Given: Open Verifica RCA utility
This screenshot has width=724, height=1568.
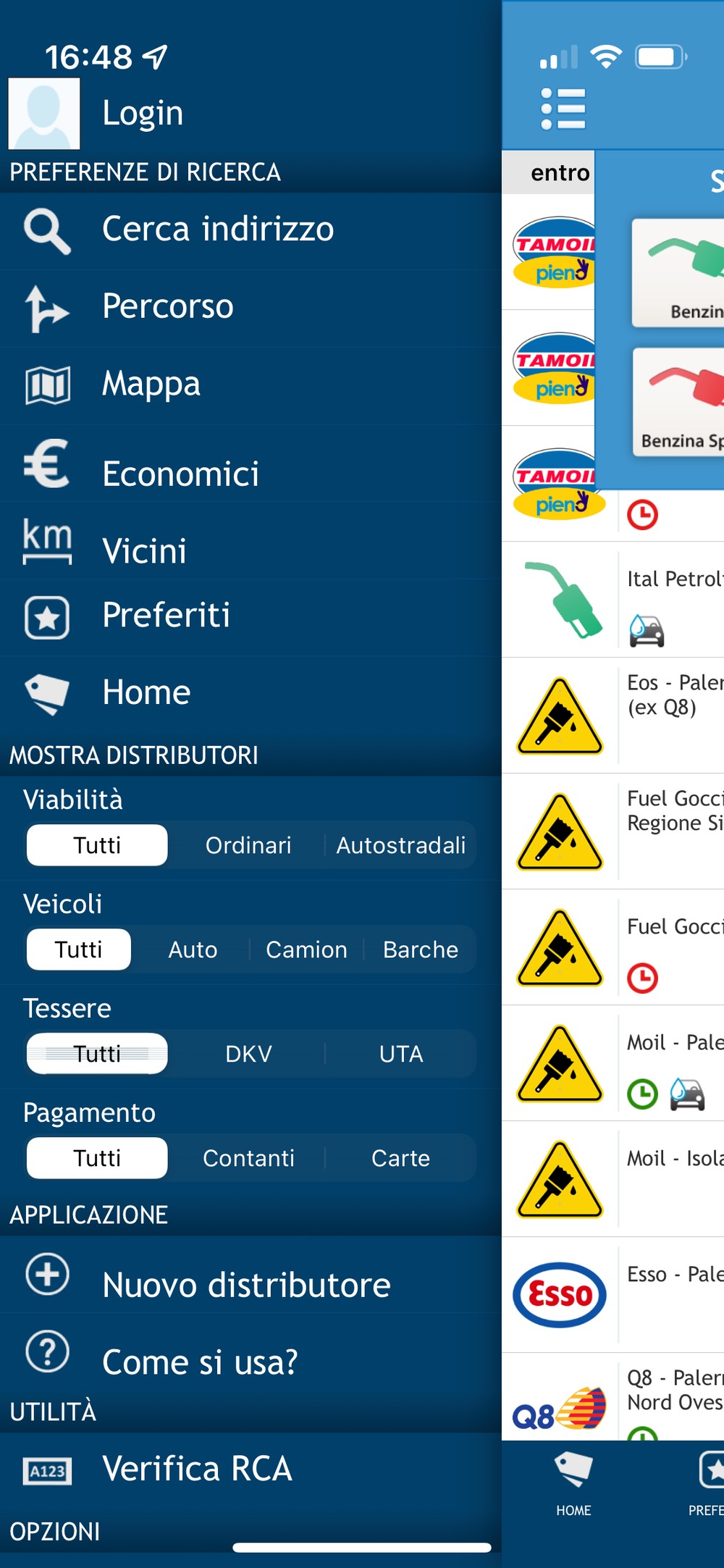Looking at the screenshot, I should click(251, 1470).
